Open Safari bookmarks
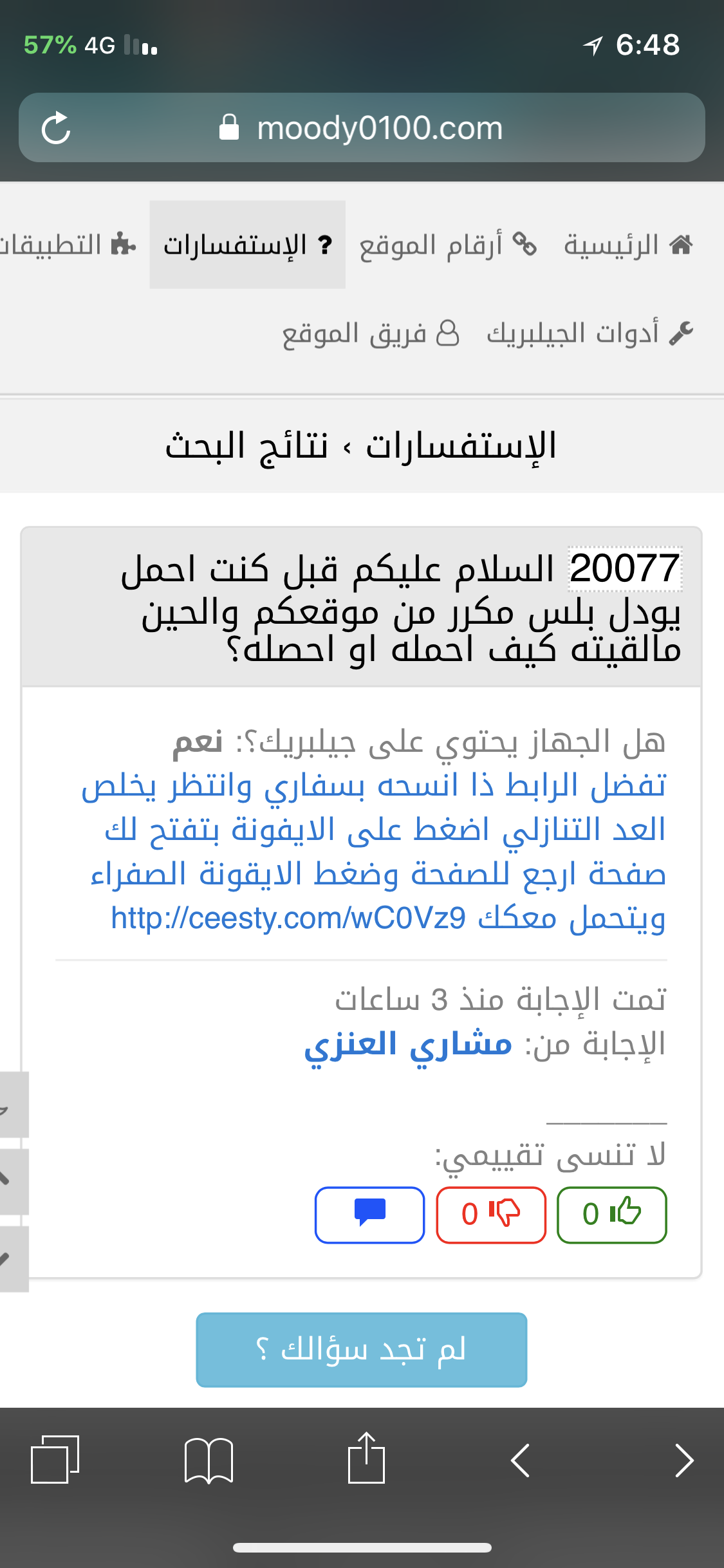The width and height of the screenshot is (724, 1568). click(209, 1460)
